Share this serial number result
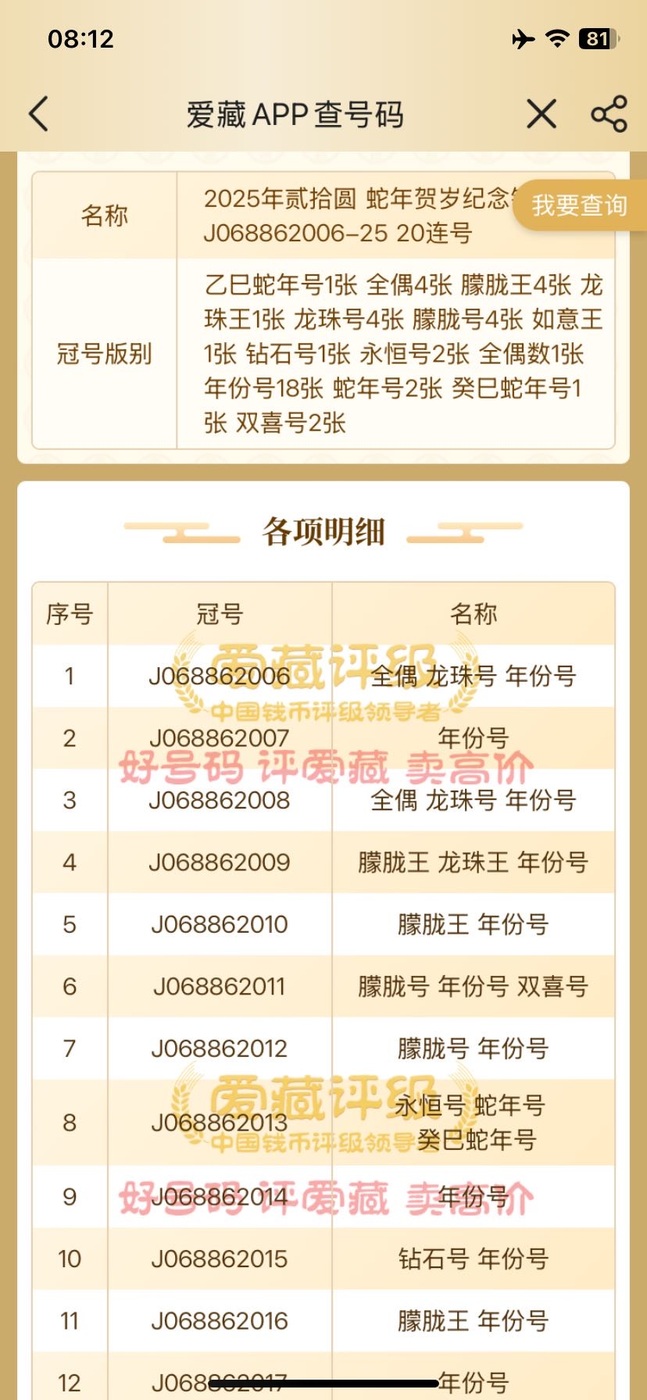 tap(608, 114)
